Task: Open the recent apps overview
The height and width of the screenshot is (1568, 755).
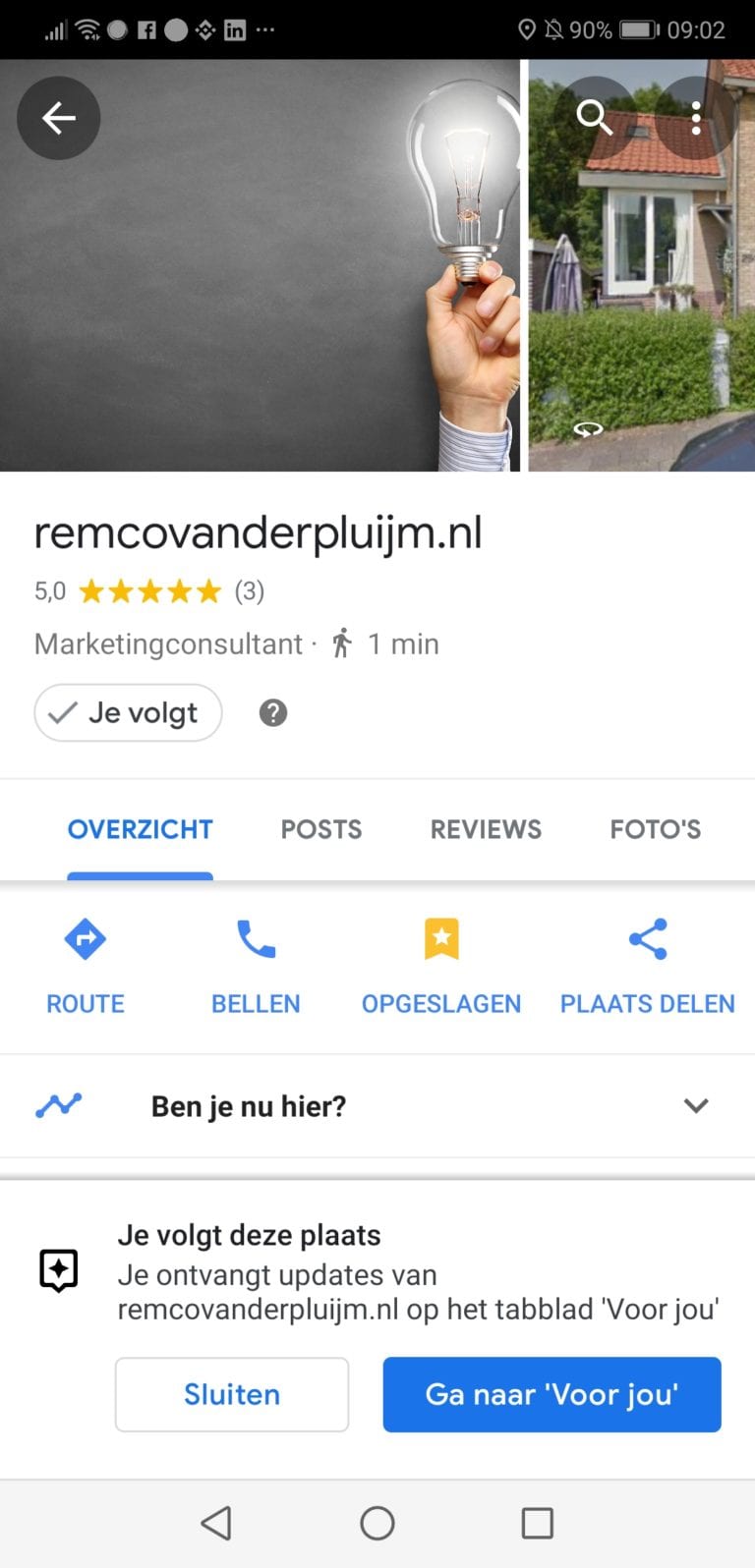Action: (537, 1524)
